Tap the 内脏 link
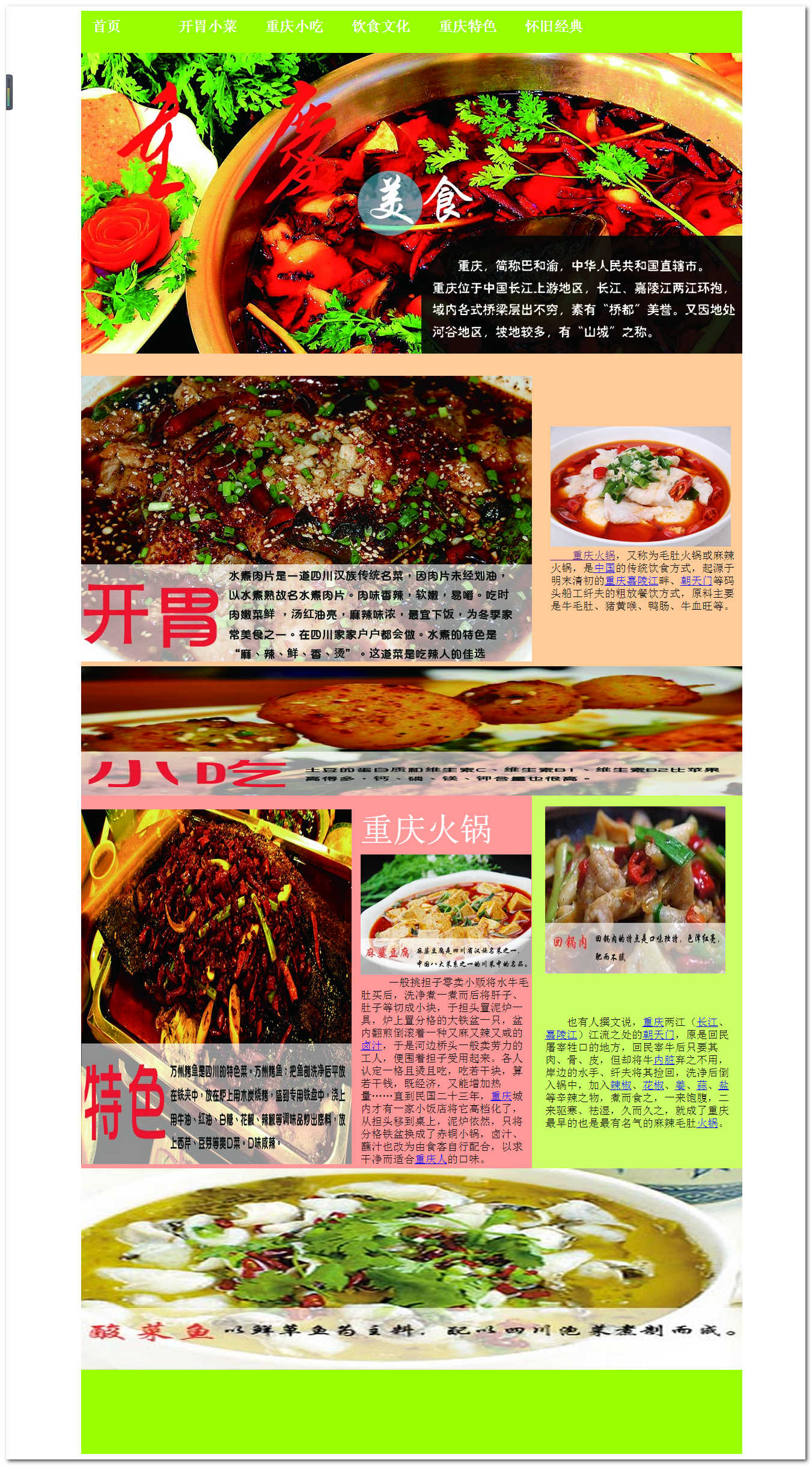Screen dimensions: 812x1466 (664, 1060)
